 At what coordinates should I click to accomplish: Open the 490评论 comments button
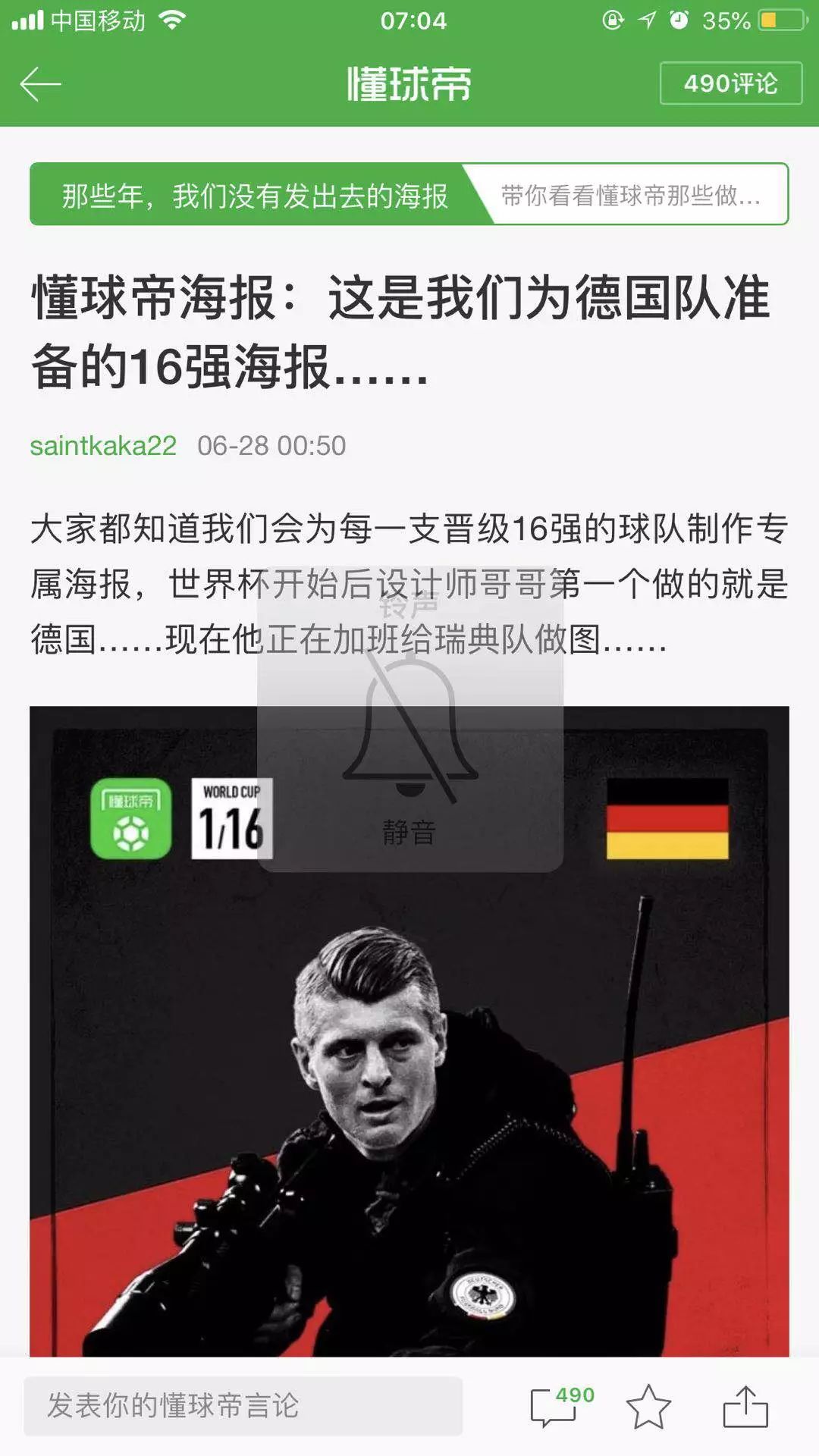730,83
